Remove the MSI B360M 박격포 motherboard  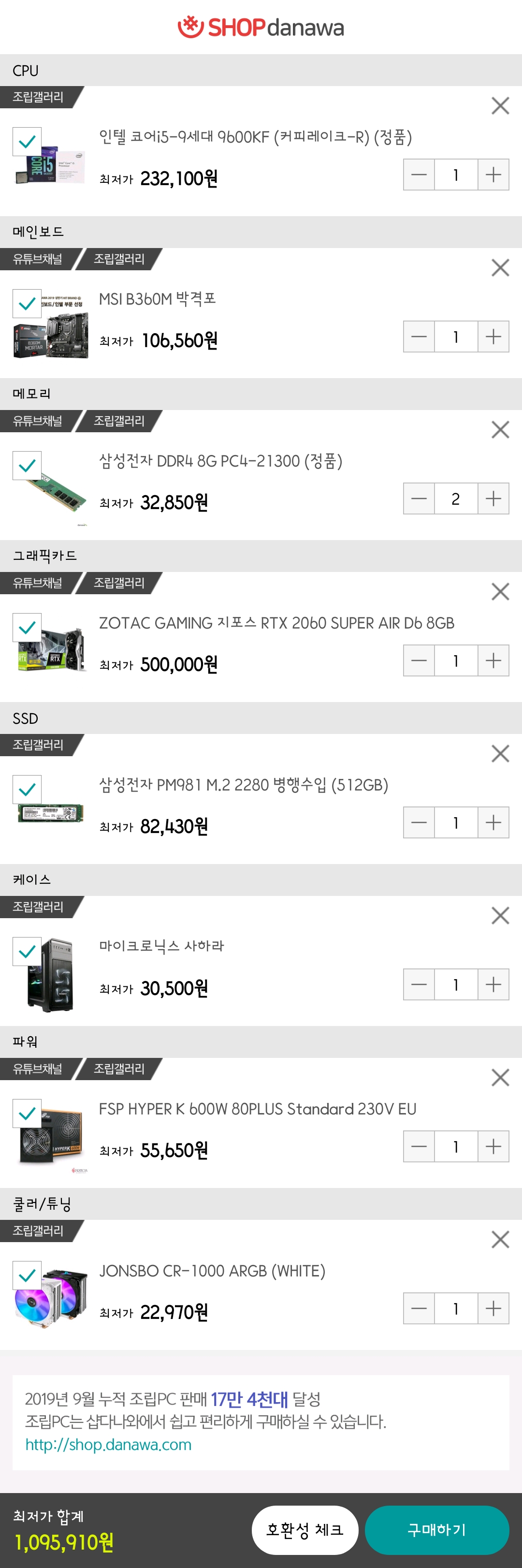(500, 268)
